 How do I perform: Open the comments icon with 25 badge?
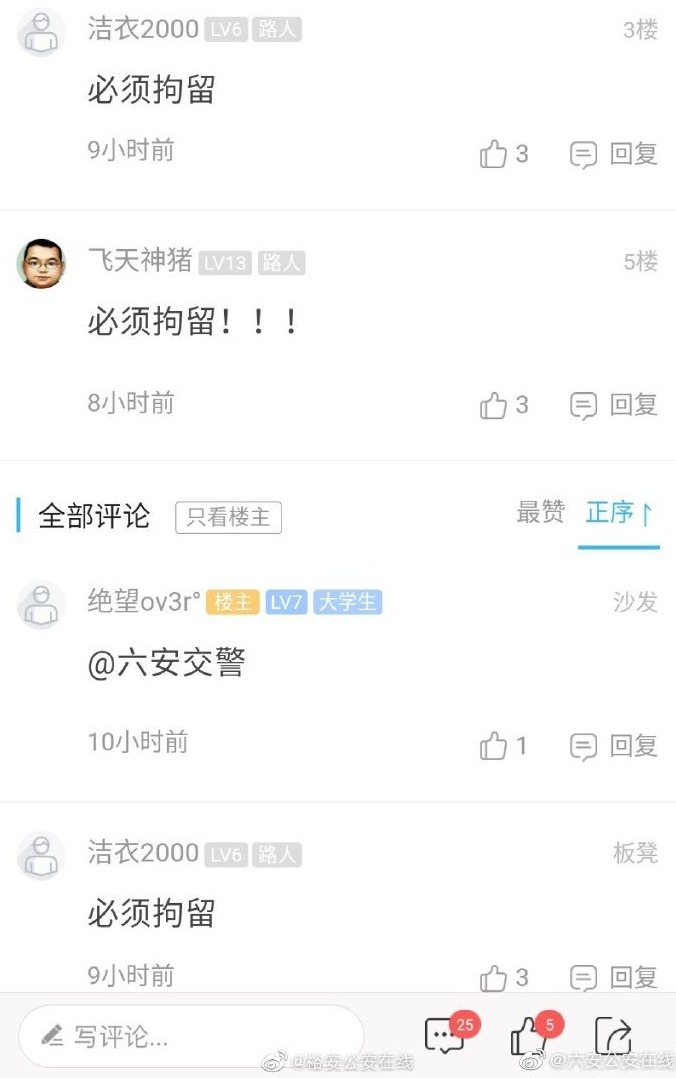(445, 1036)
